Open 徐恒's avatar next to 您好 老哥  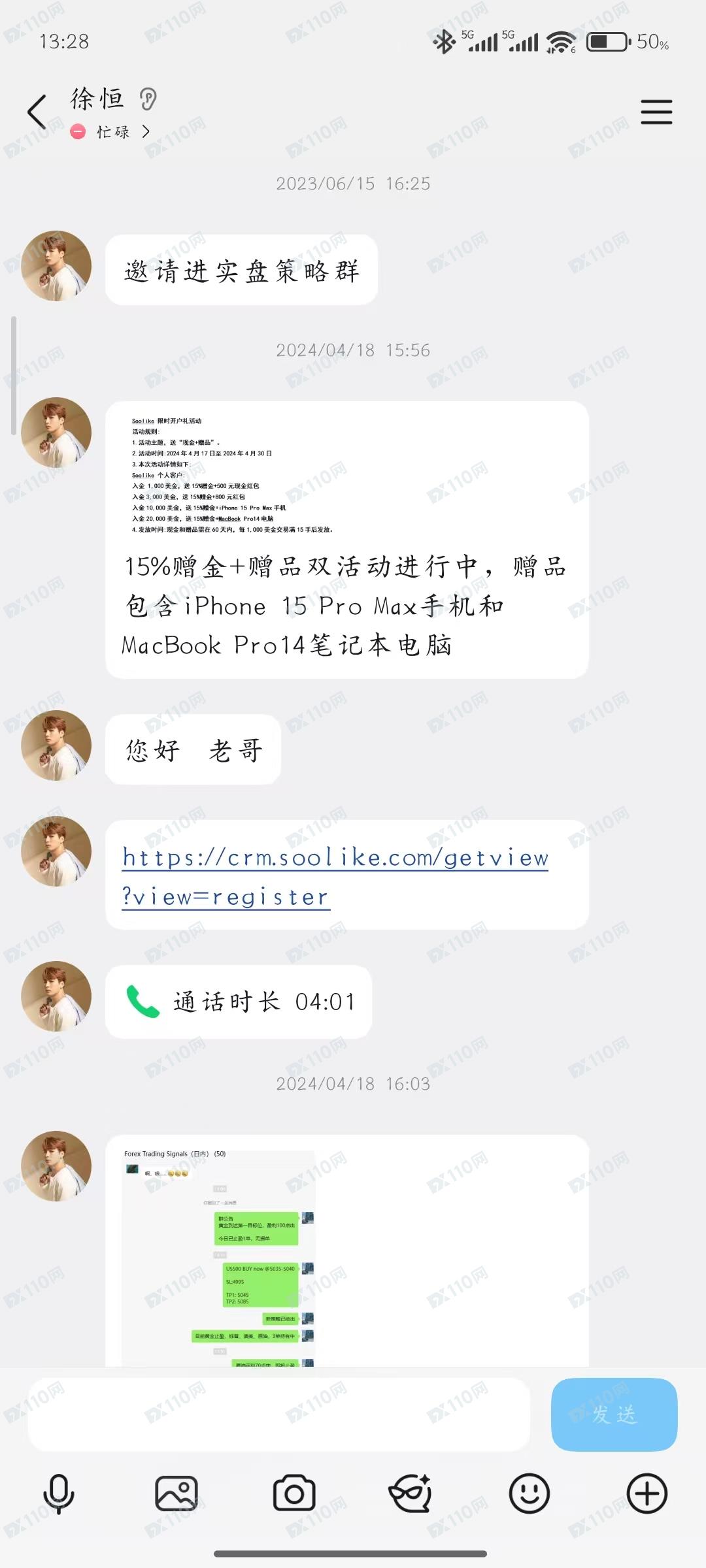click(56, 745)
